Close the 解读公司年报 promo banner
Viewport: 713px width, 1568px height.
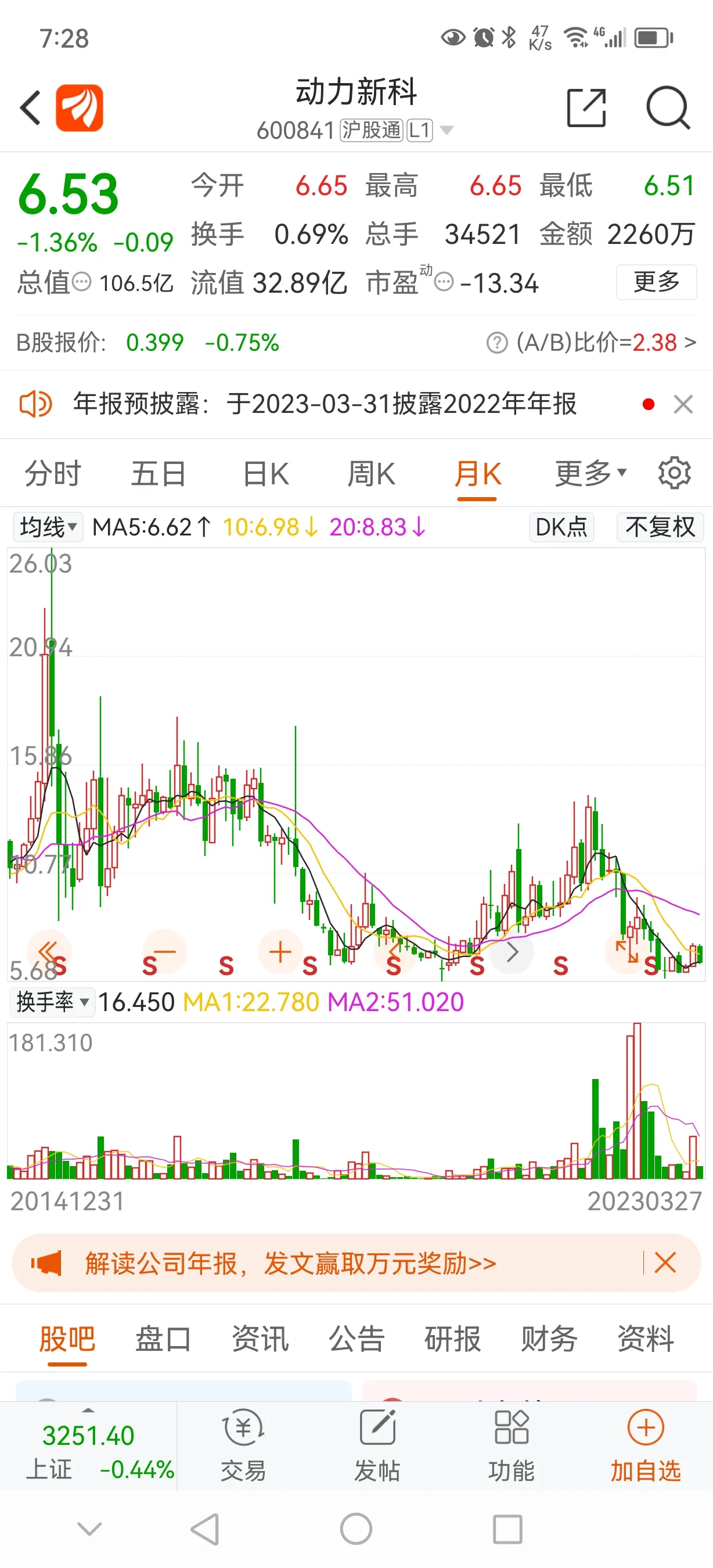(665, 1263)
